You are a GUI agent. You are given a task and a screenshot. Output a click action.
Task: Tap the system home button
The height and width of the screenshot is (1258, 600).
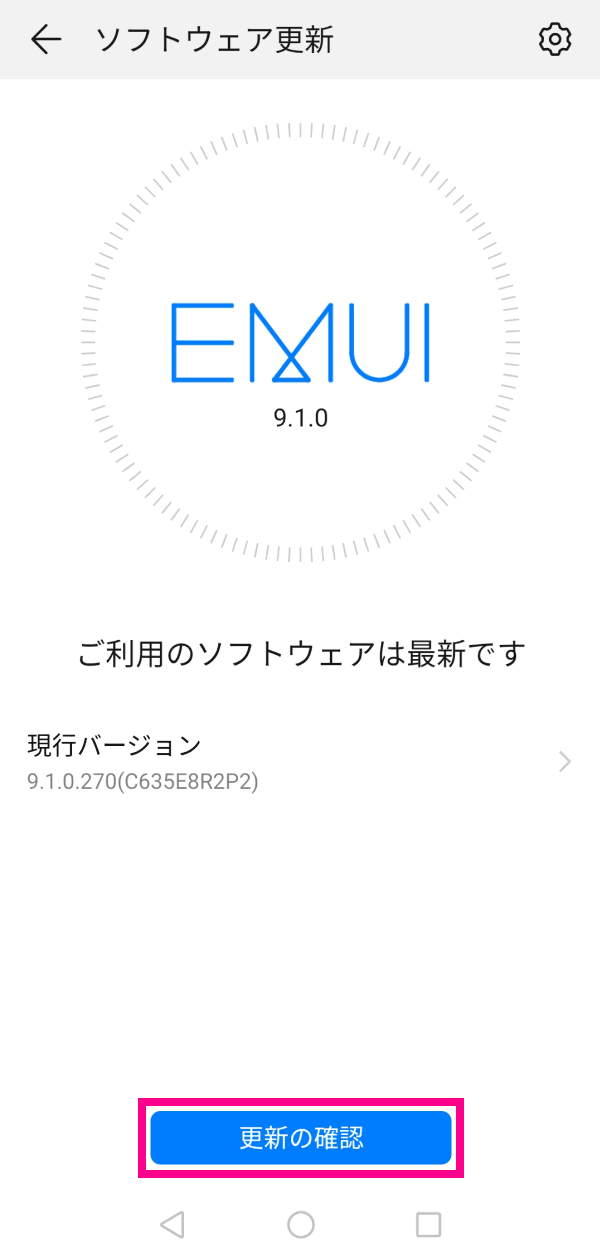tap(301, 1224)
